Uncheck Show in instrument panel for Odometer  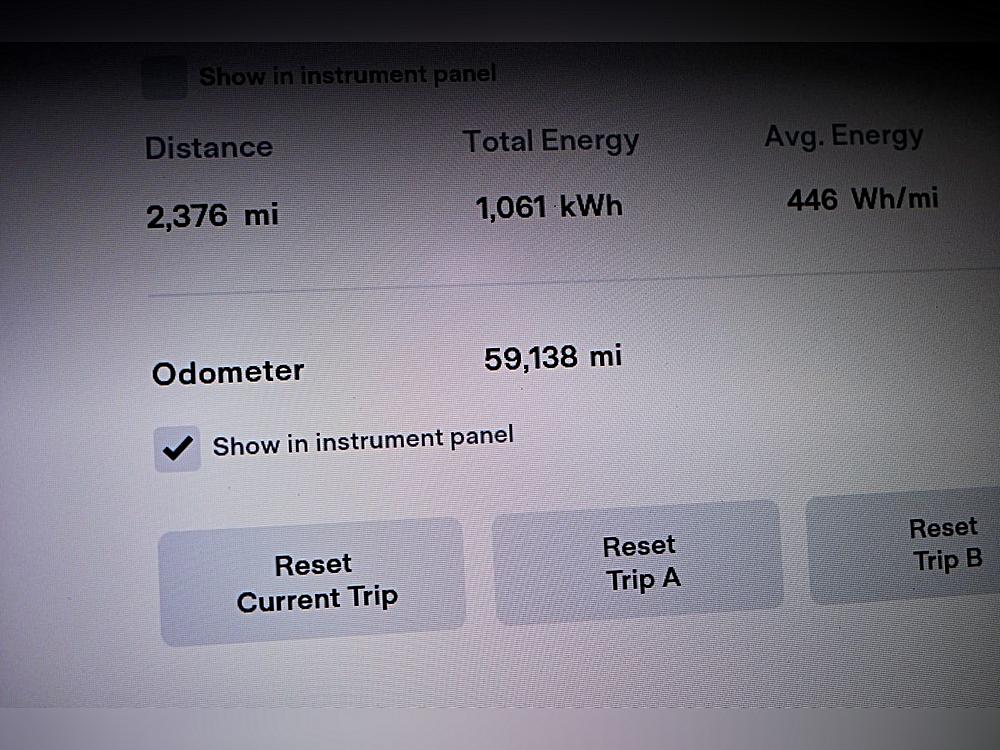[178, 450]
